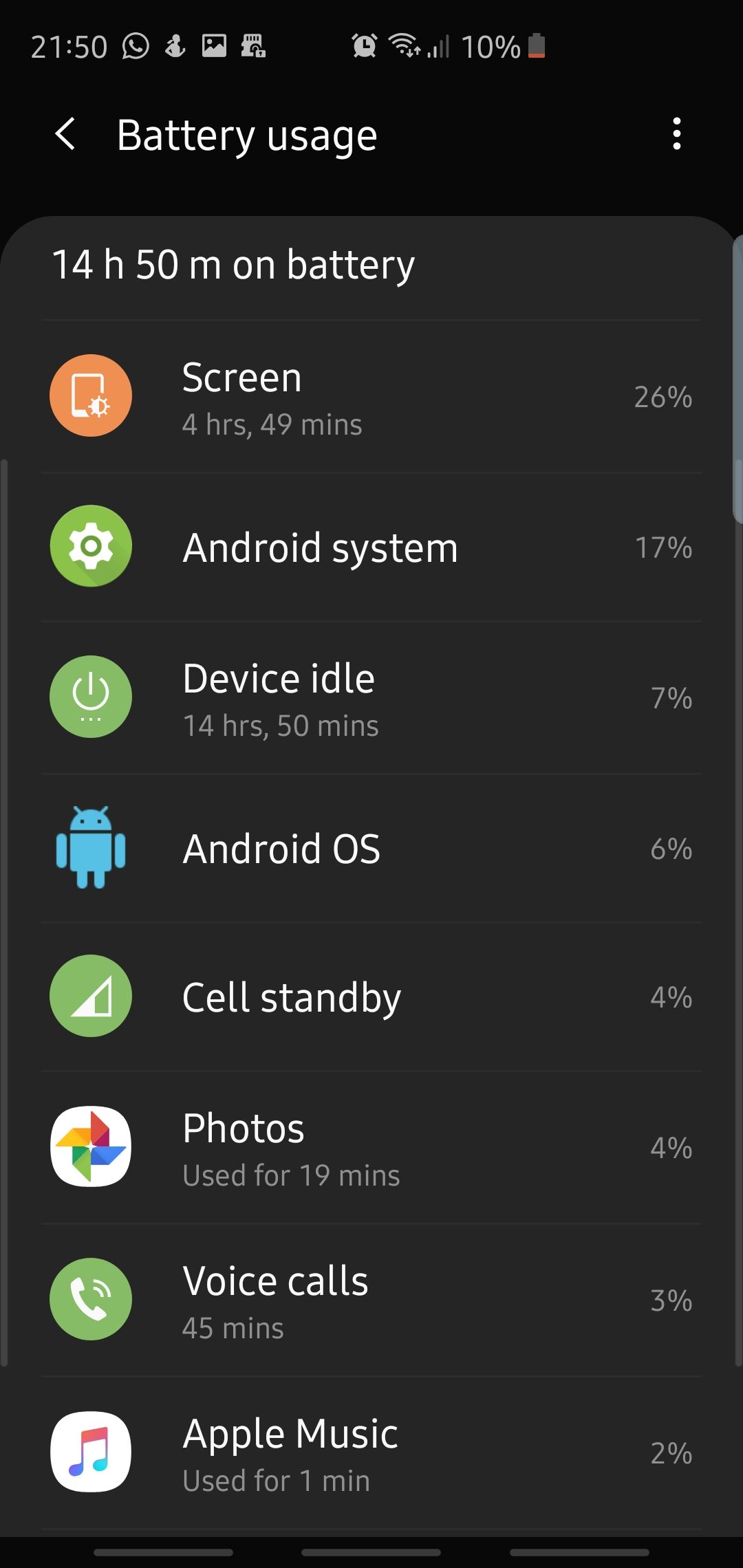View Android system battery details
Screen dimensions: 743x1568
(x=371, y=547)
